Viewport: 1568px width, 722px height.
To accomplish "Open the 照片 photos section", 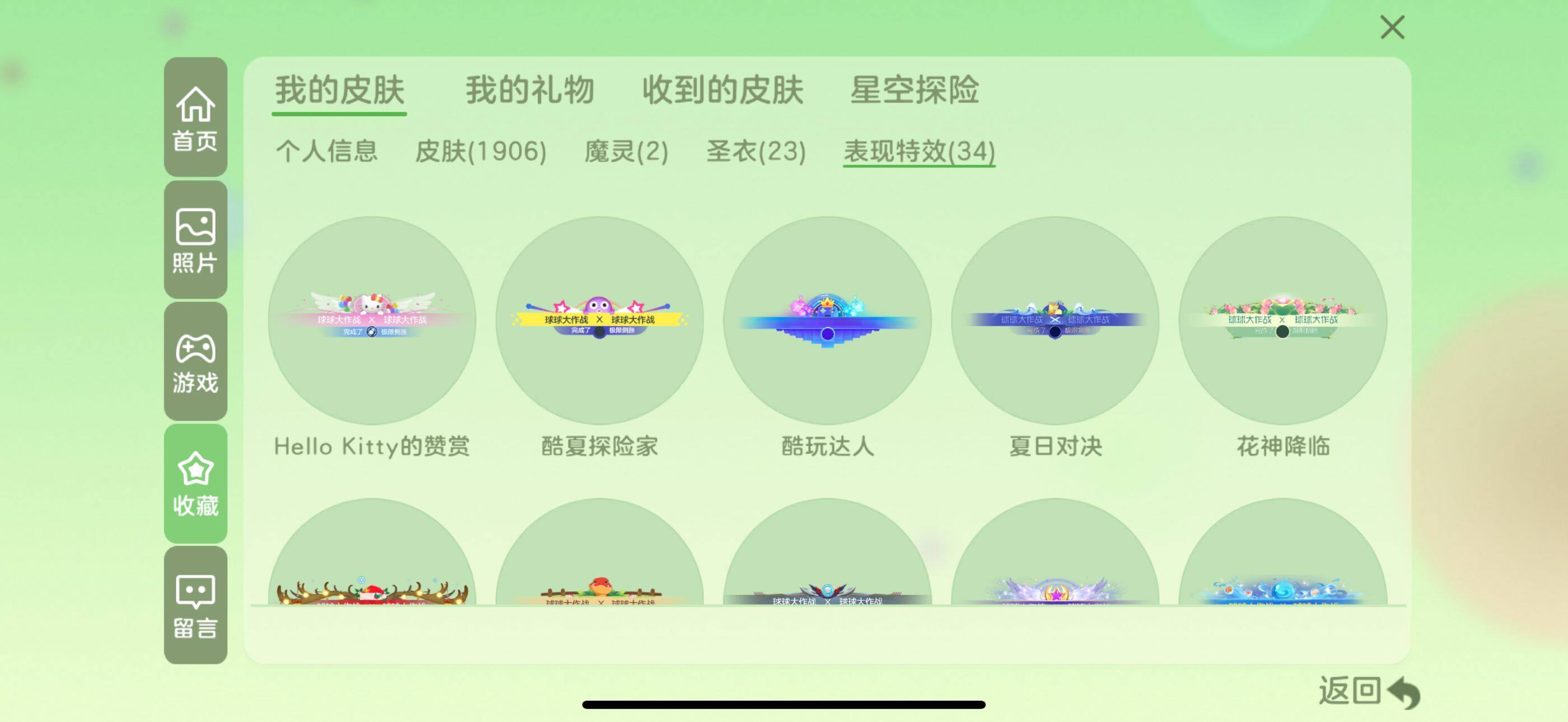I will pyautogui.click(x=195, y=240).
